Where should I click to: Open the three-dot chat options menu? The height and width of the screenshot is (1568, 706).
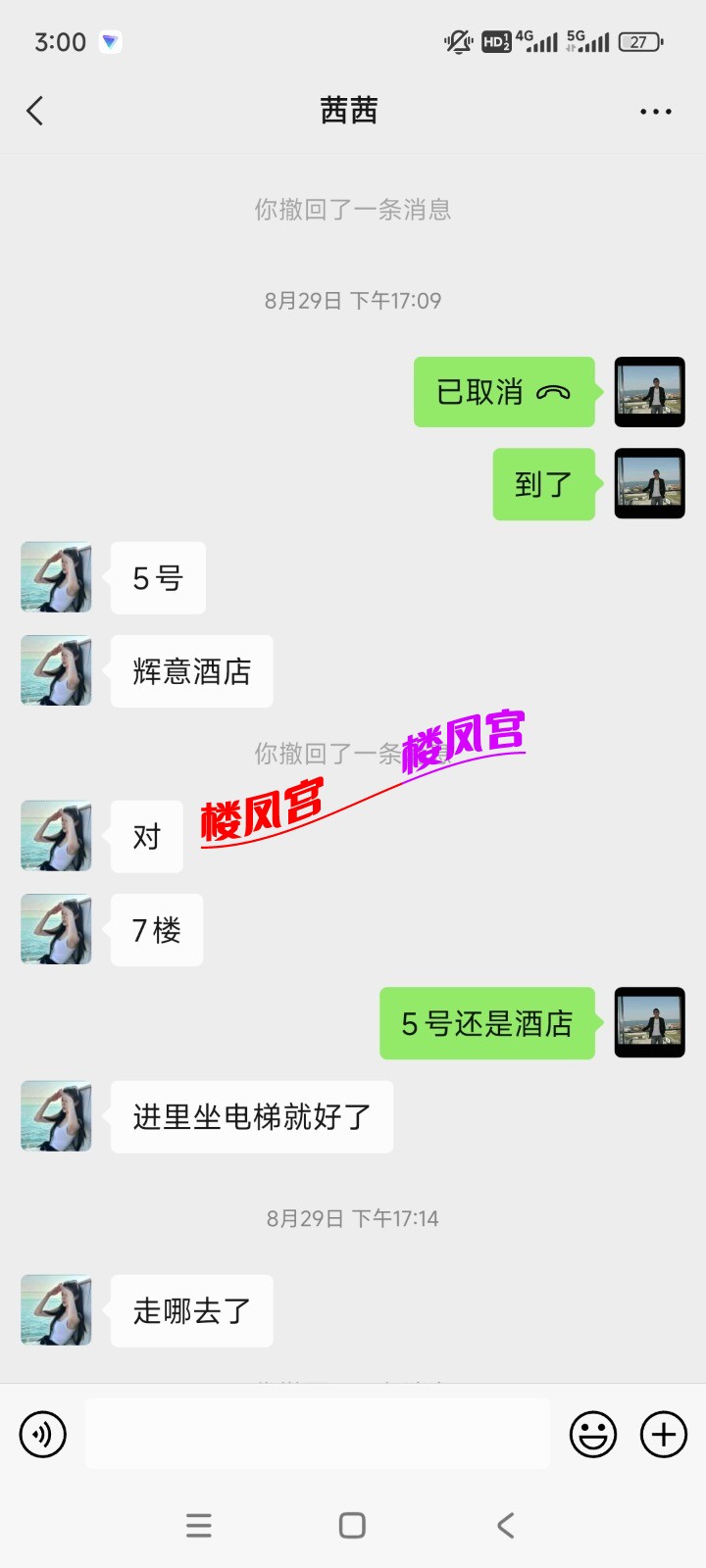[x=655, y=112]
